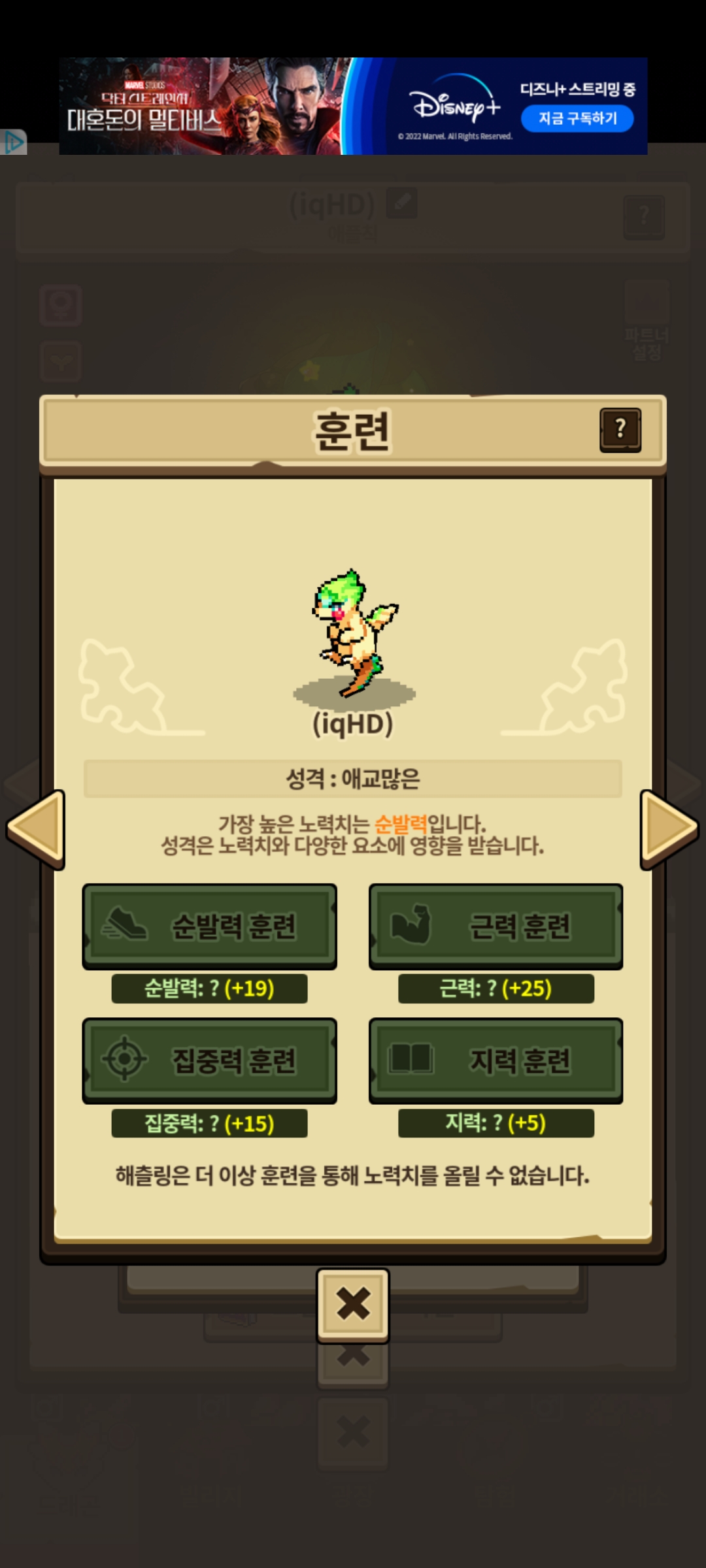
Task: Close the 훈련 training dialog
Action: click(353, 1304)
